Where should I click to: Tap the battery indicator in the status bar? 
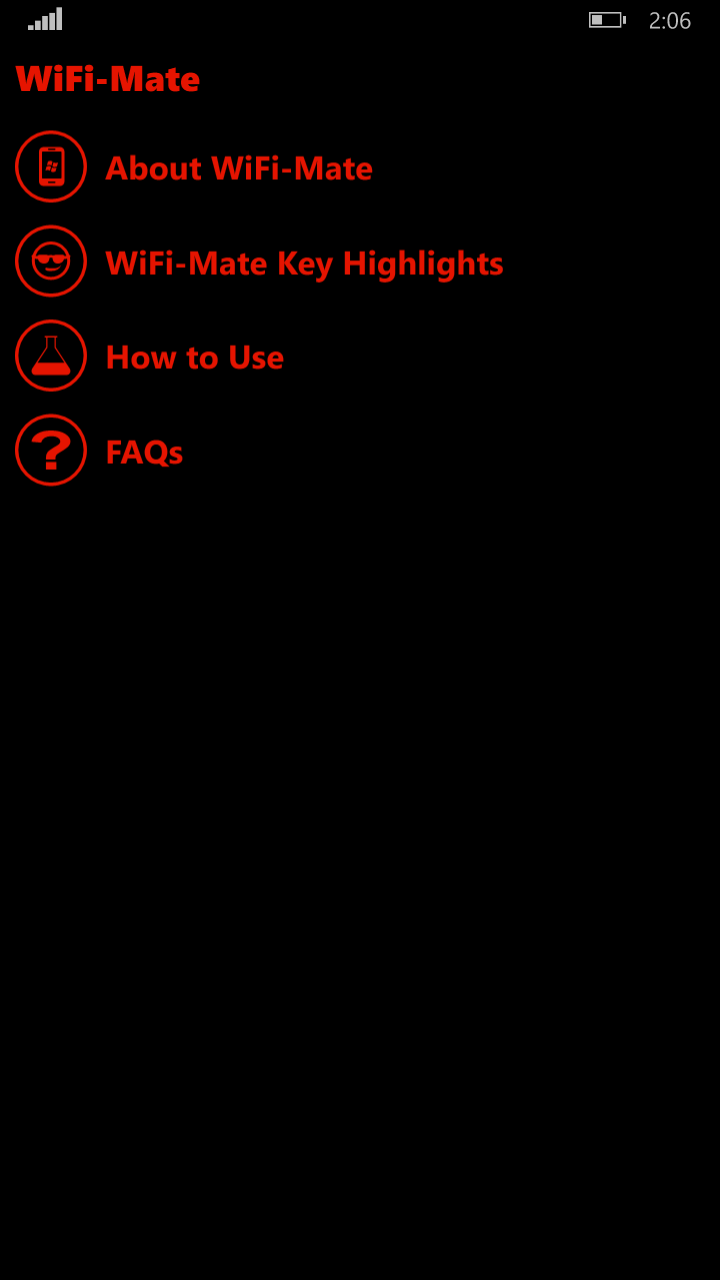click(606, 19)
